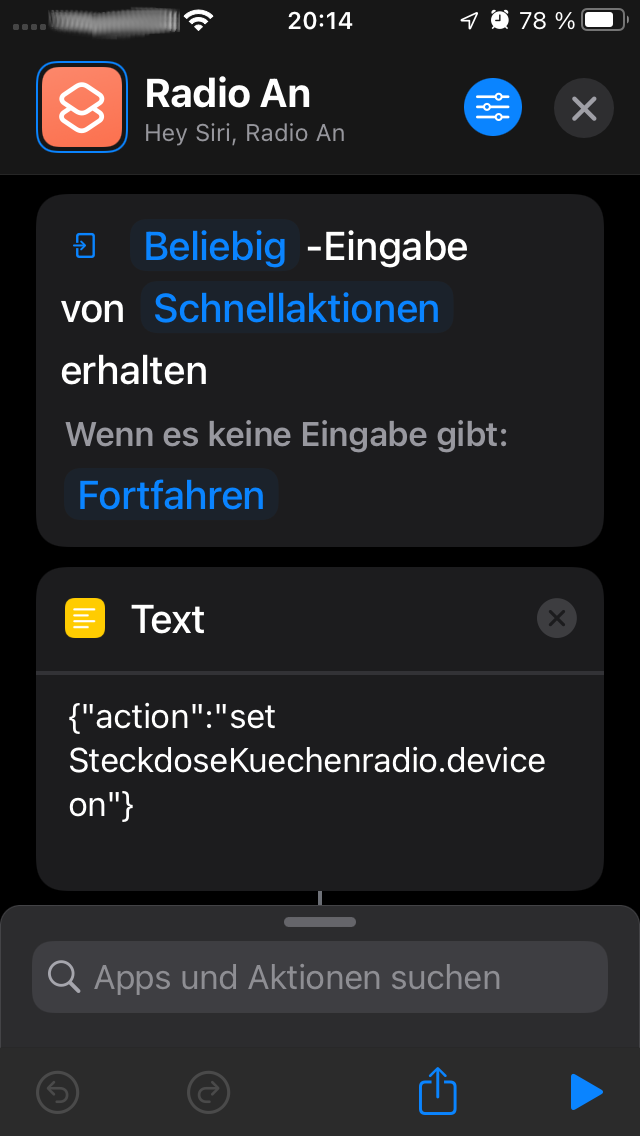
Task: Share this shortcut
Action: pos(438,1090)
